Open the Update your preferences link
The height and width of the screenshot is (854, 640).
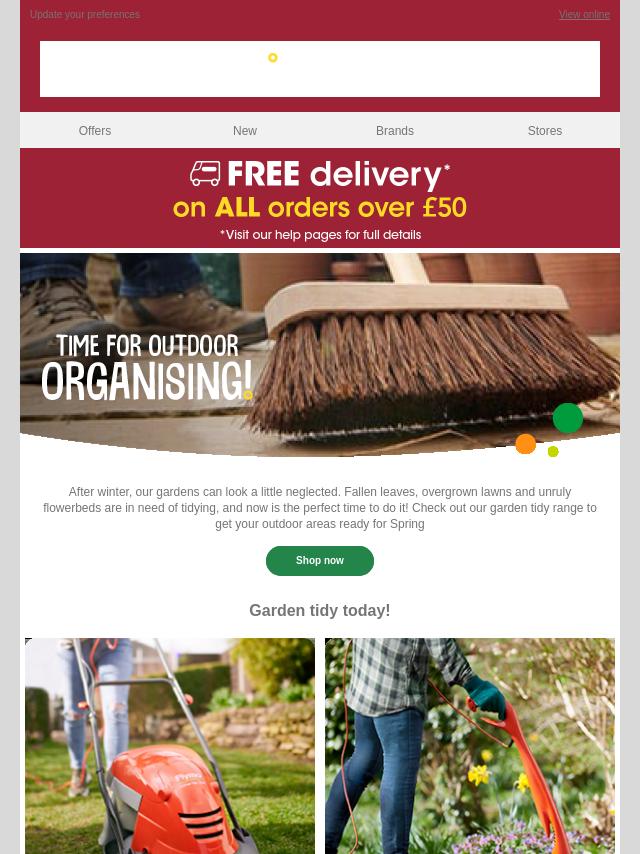pyautogui.click(x=85, y=15)
